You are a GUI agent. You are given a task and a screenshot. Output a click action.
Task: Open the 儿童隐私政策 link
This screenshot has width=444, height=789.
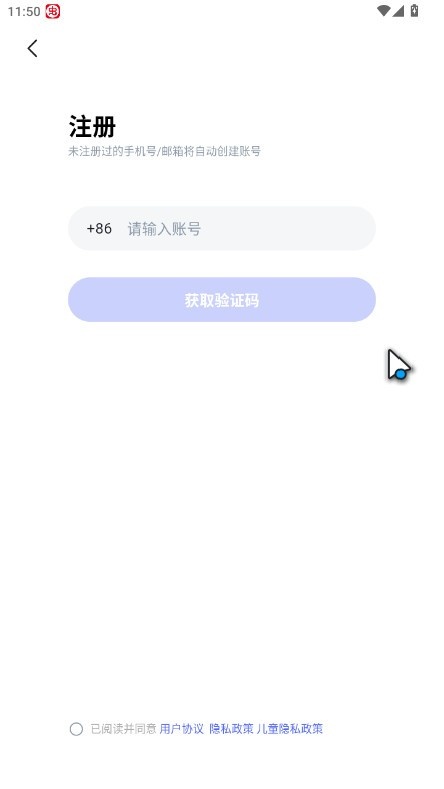click(290, 729)
